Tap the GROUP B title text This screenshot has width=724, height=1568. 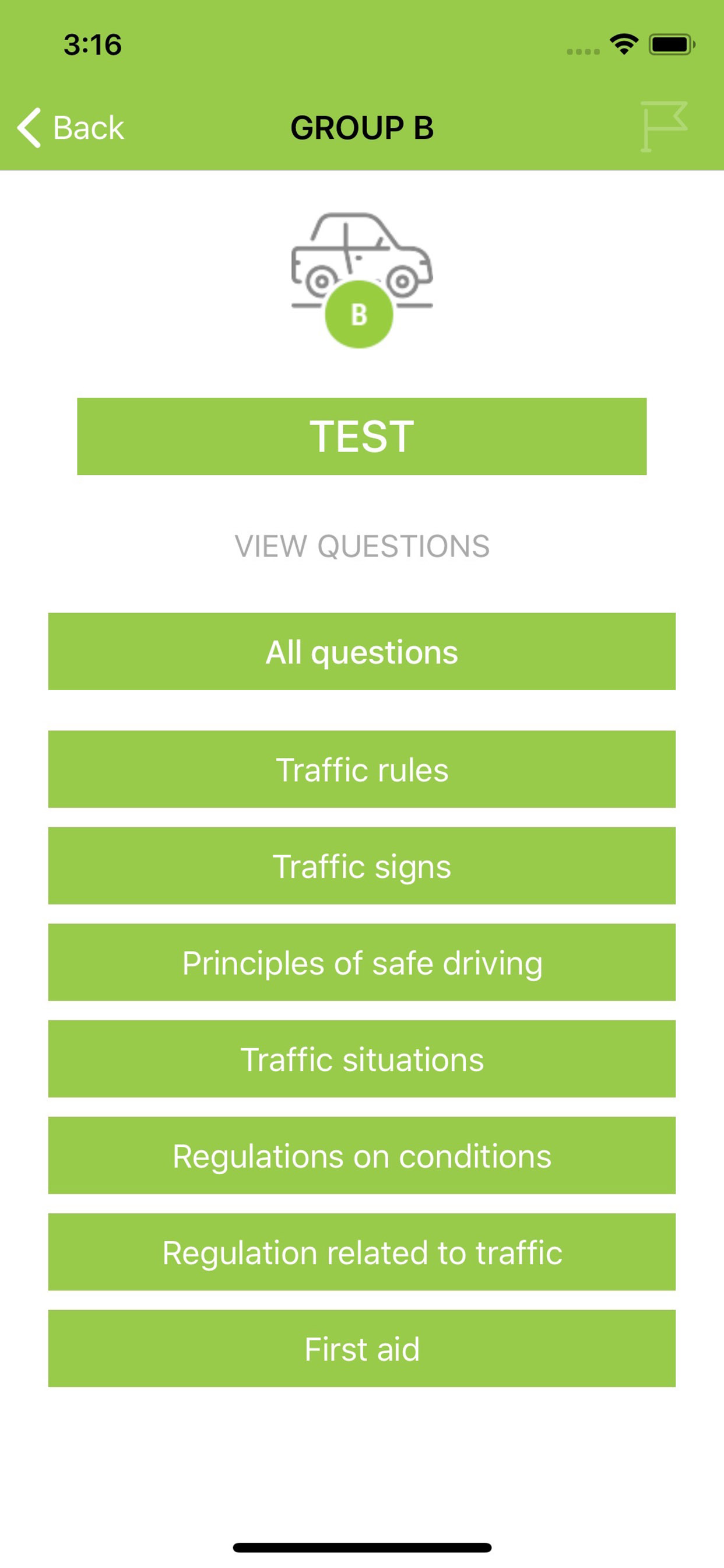click(x=362, y=128)
